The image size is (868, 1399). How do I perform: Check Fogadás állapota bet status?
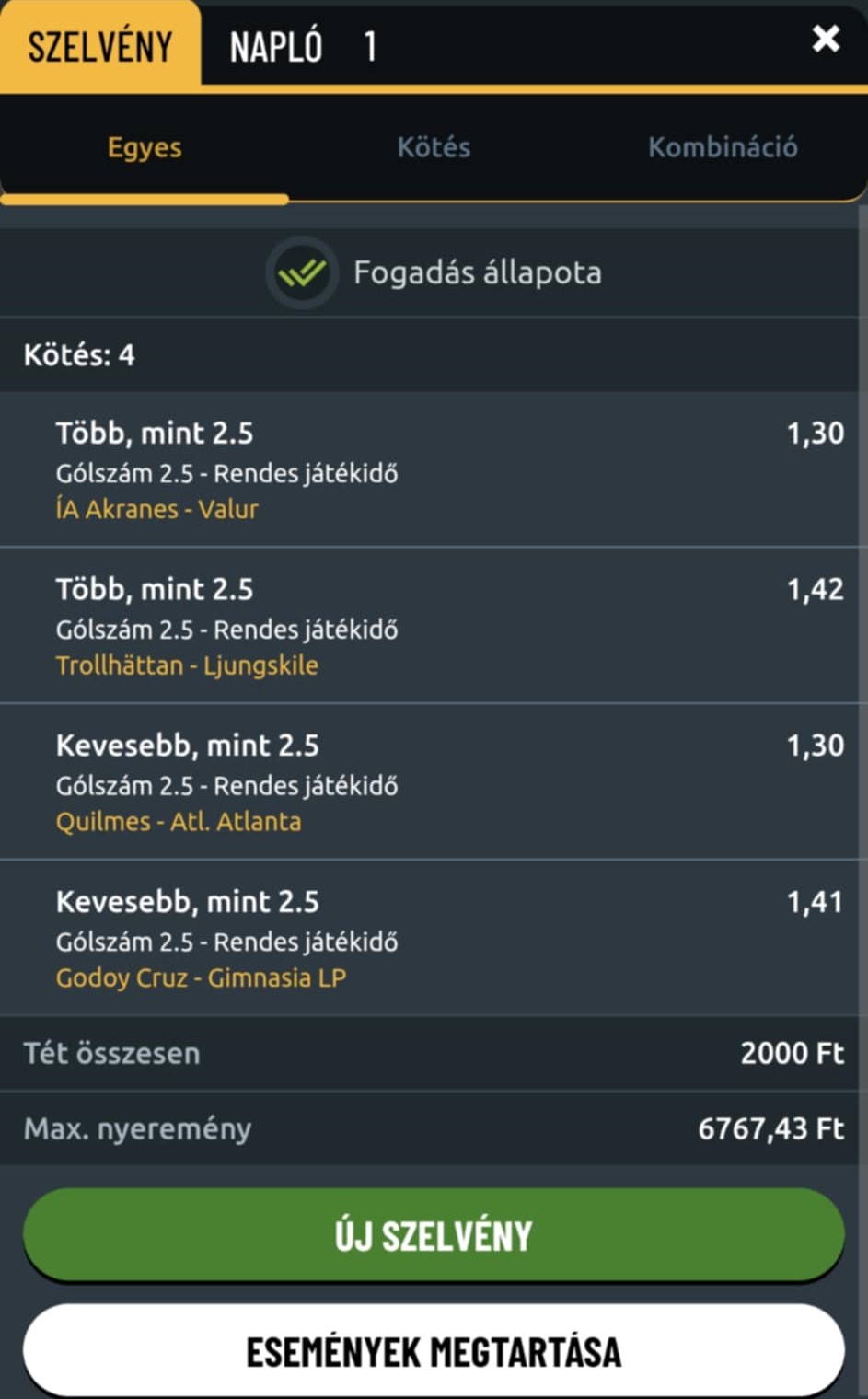point(434,272)
